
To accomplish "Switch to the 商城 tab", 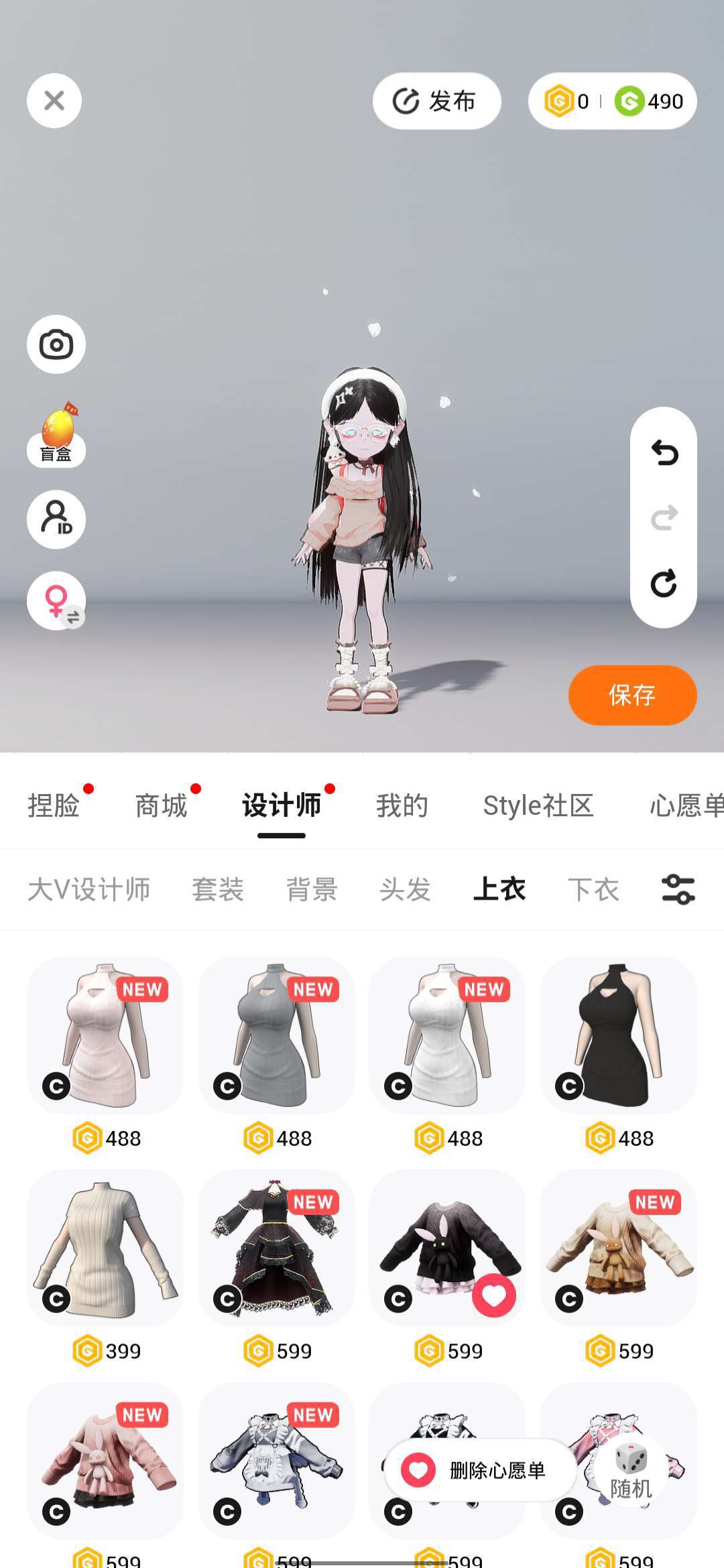I will (161, 805).
